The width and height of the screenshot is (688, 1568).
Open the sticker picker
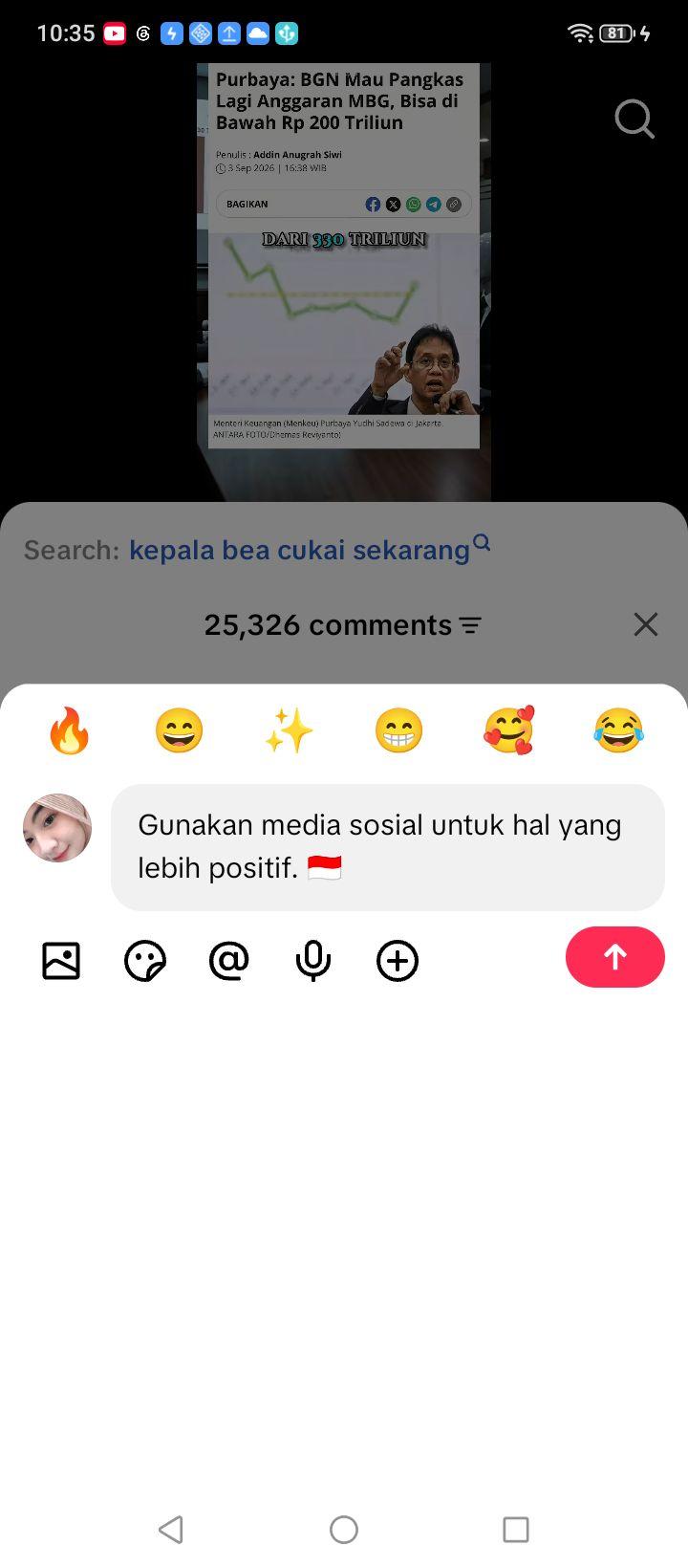(145, 961)
